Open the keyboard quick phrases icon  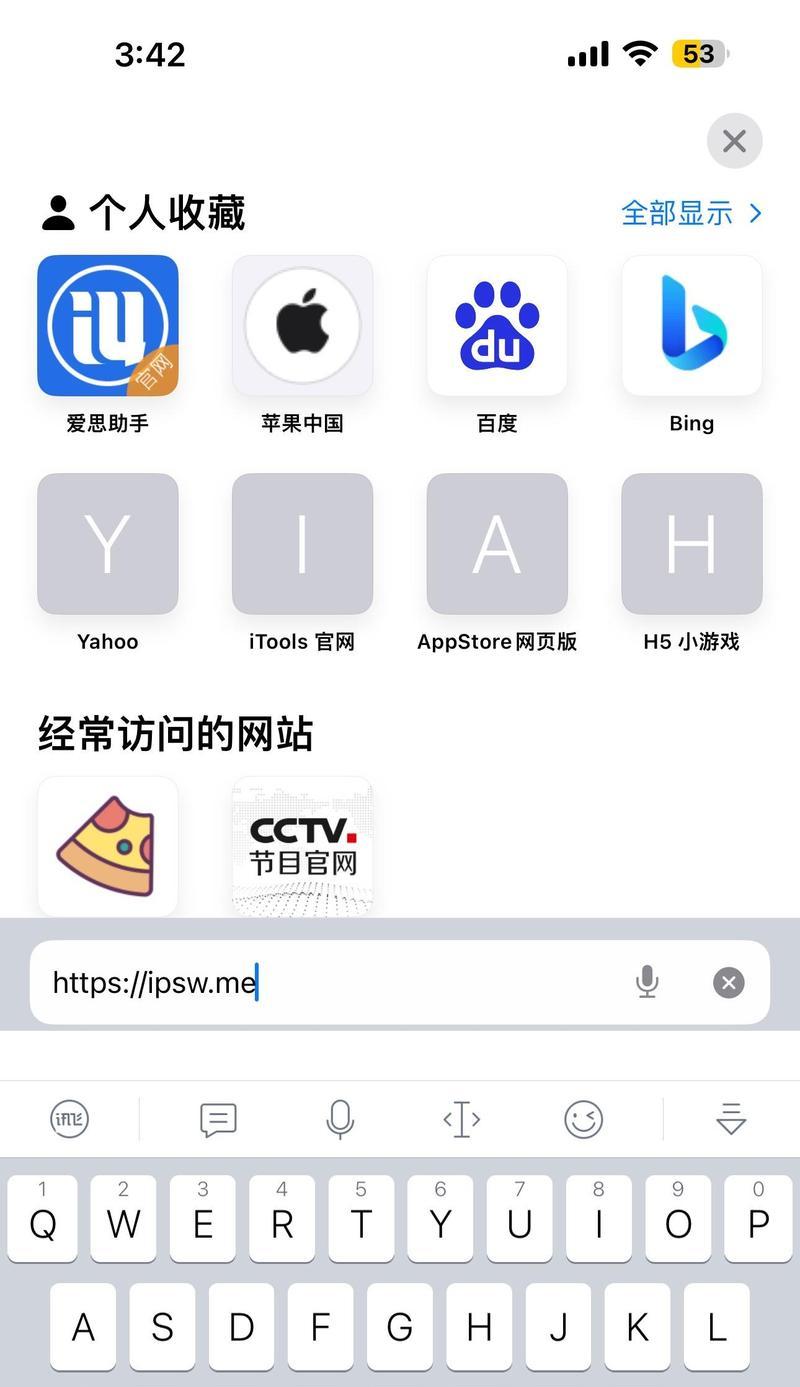click(218, 1119)
